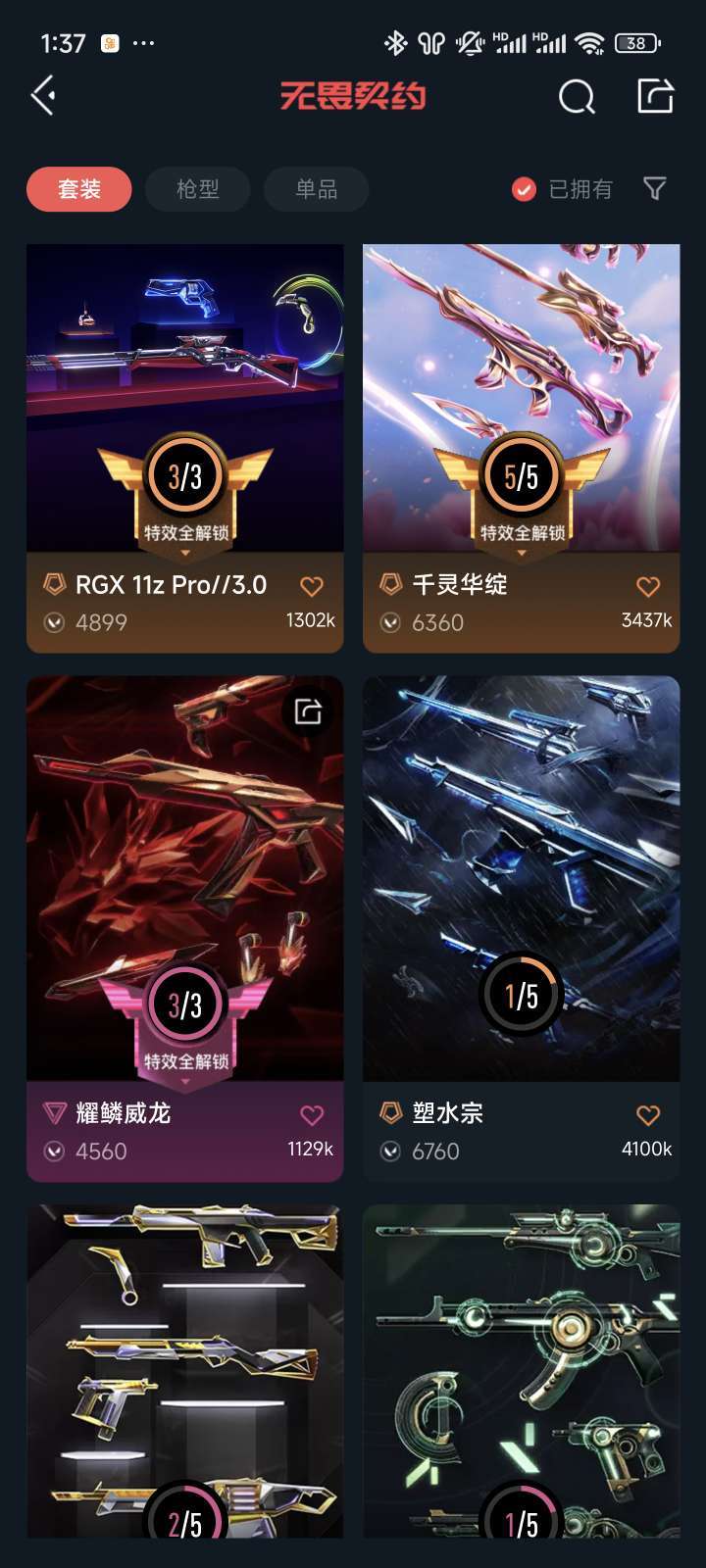Switch to the 枪型 tab
The width and height of the screenshot is (706, 1568).
(x=198, y=189)
